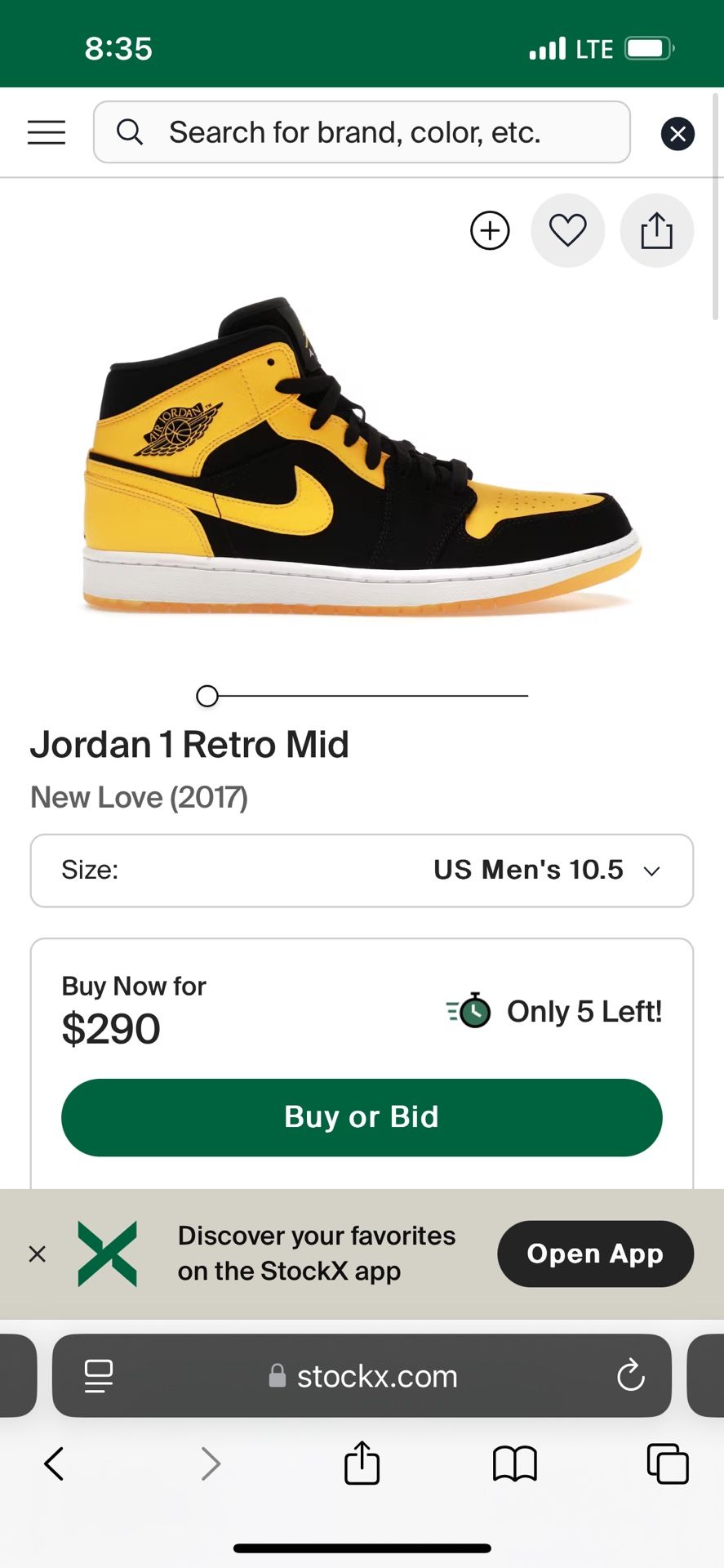The image size is (724, 1568).
Task: Tap the search magnifier icon
Action: (131, 132)
